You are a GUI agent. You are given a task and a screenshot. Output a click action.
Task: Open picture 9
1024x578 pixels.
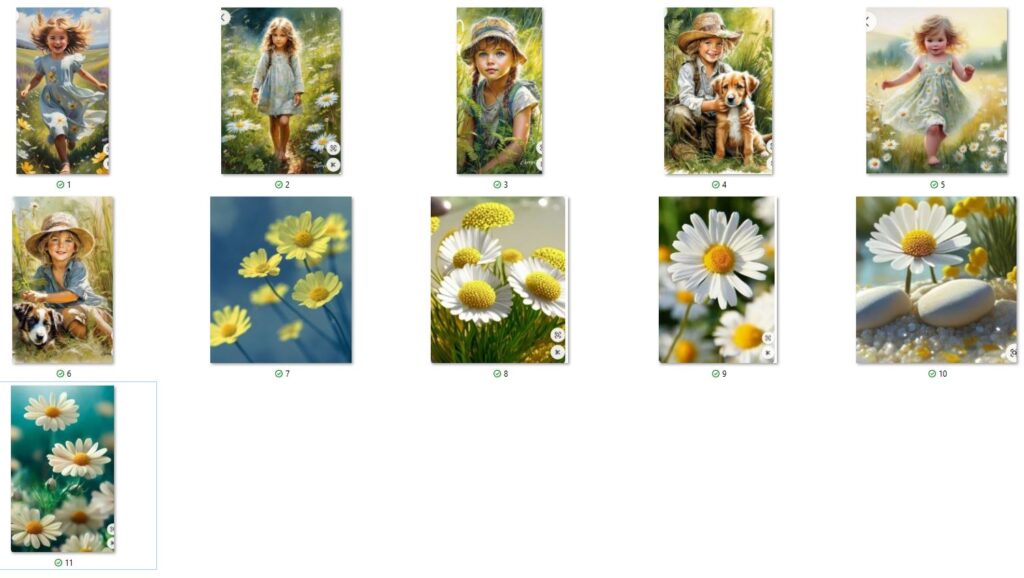pyautogui.click(x=718, y=280)
